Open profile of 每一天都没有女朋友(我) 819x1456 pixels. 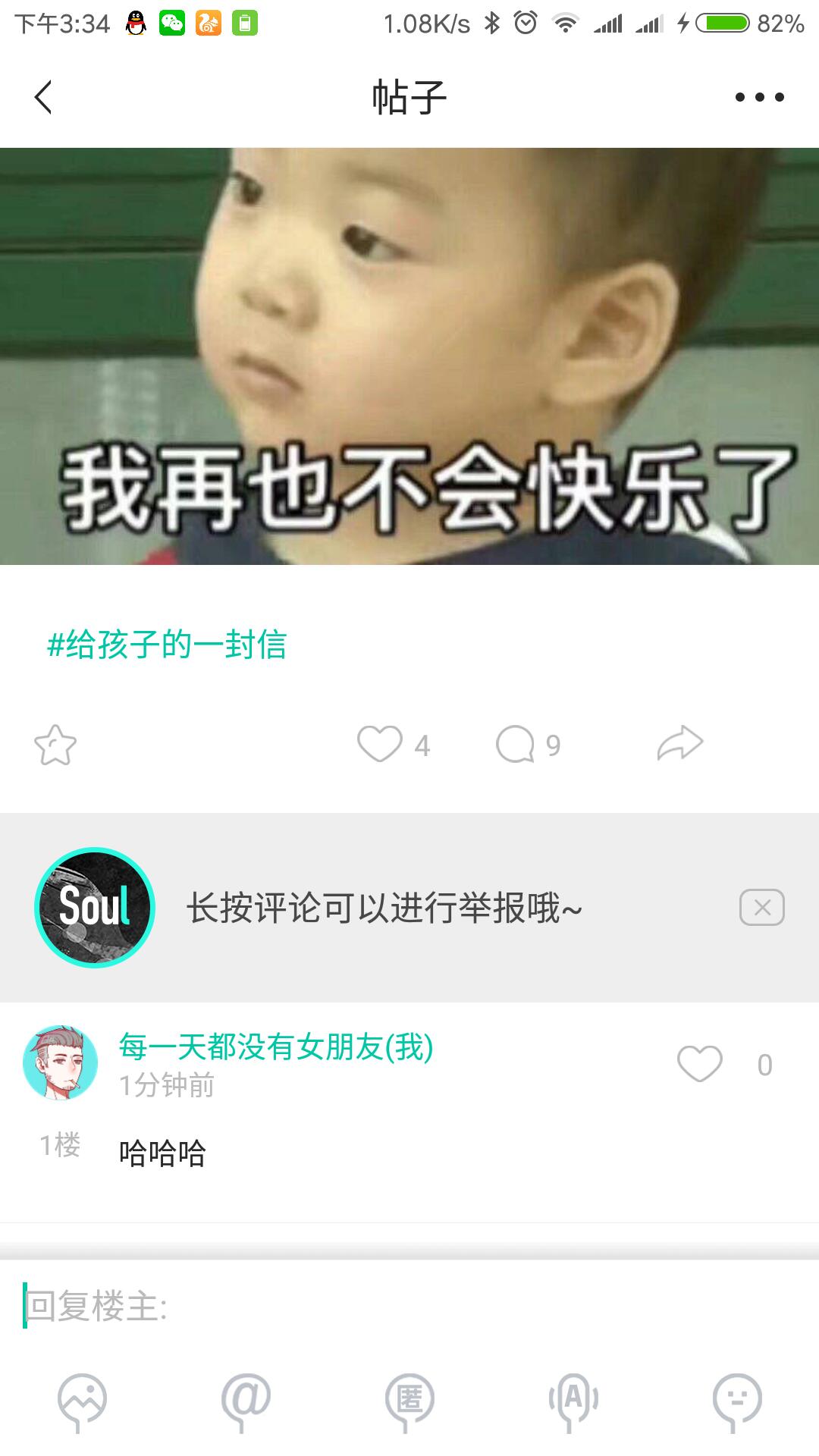[61, 1063]
